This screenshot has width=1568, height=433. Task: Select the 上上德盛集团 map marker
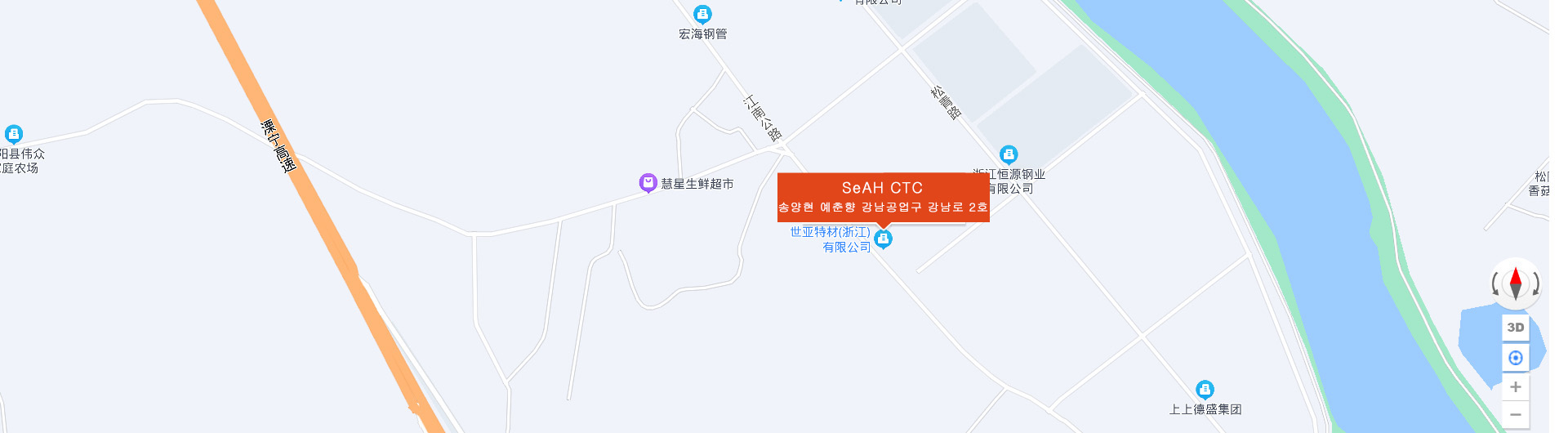pos(1205,389)
